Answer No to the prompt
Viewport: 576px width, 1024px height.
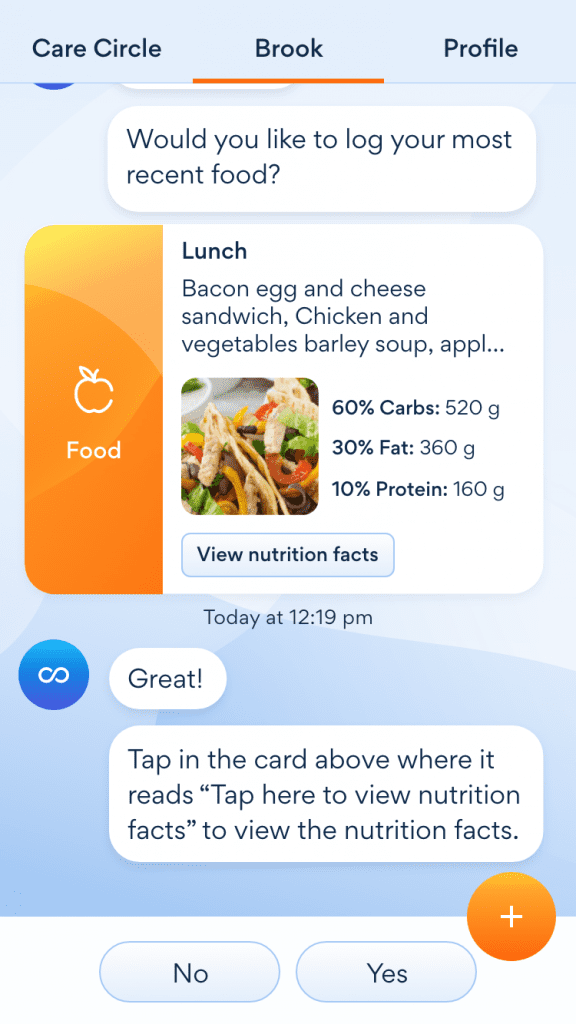[x=189, y=972]
